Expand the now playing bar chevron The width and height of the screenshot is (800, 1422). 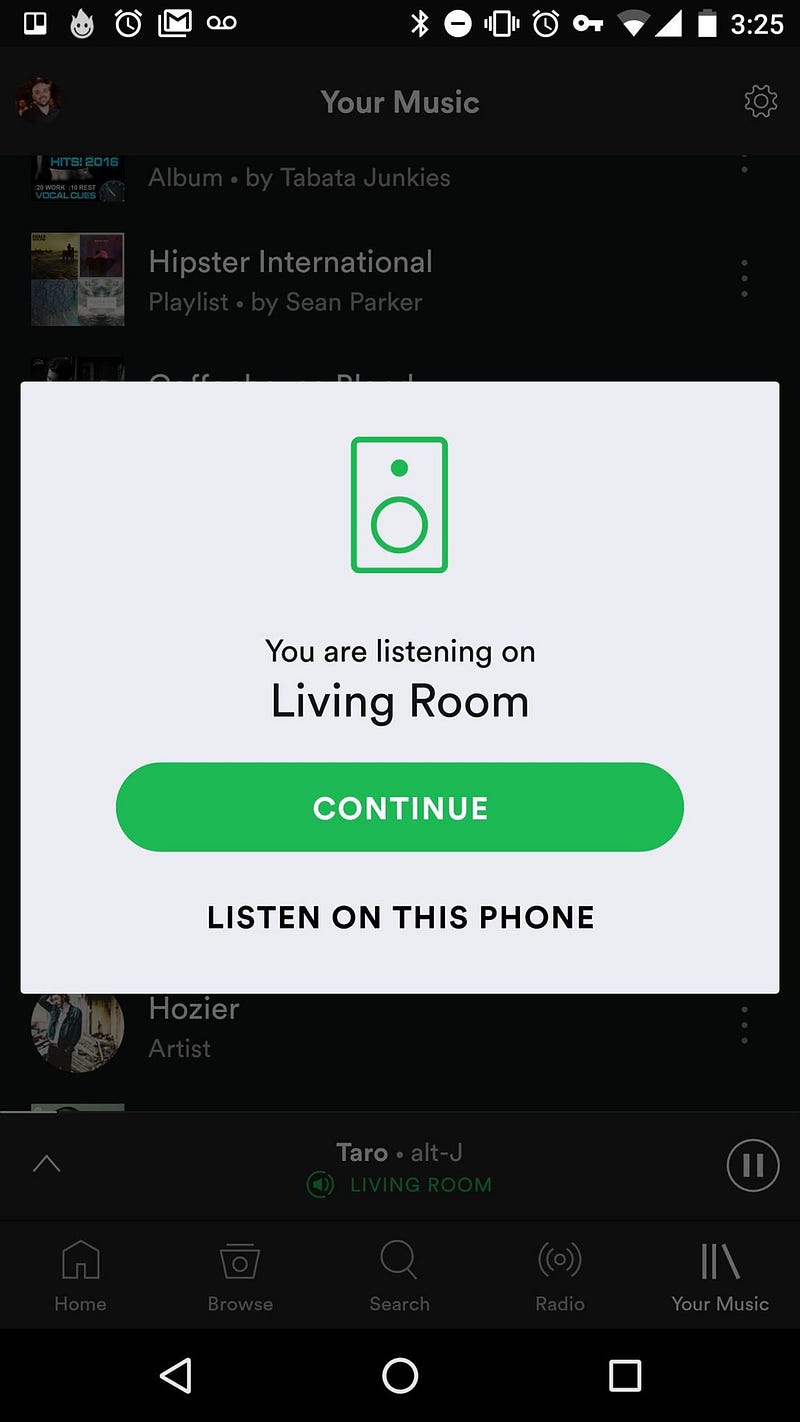point(47,1163)
